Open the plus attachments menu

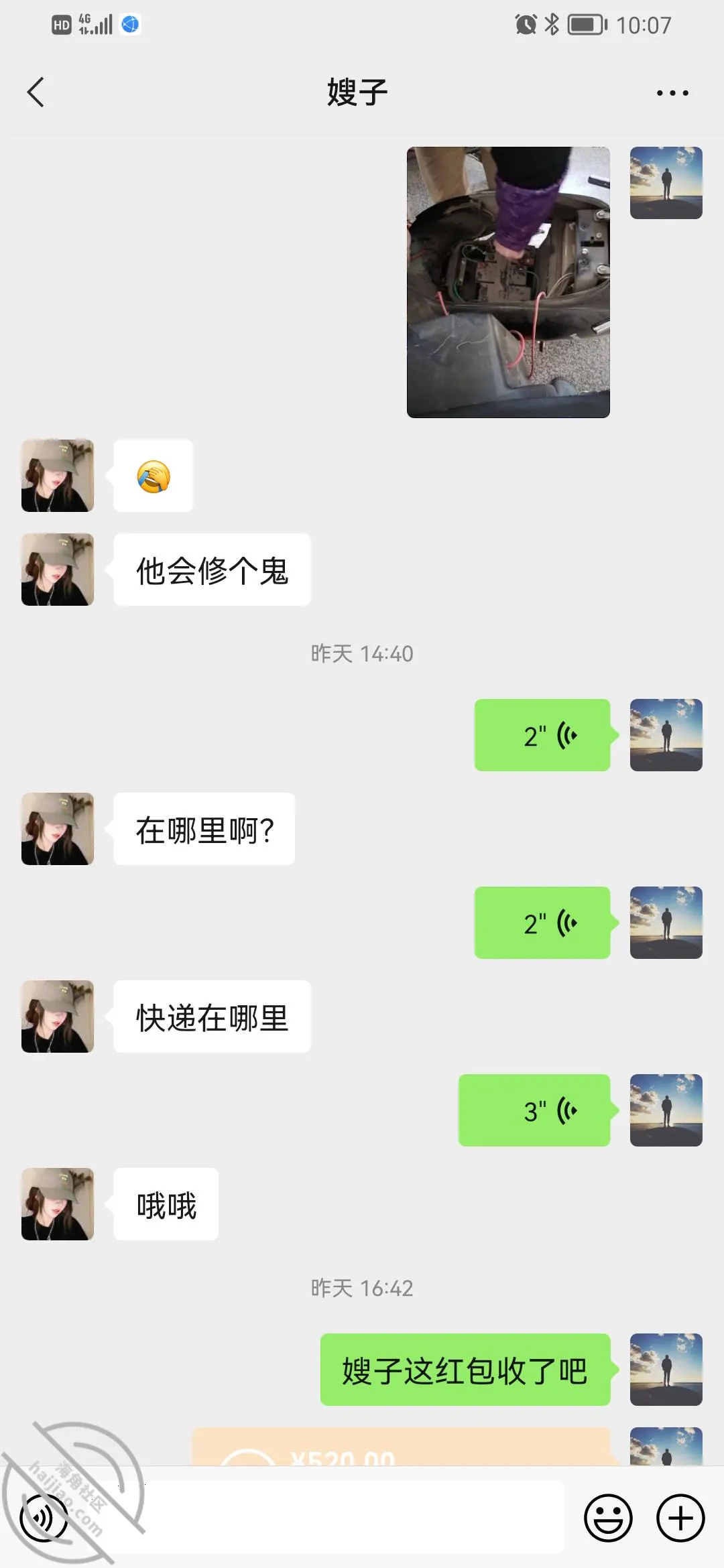point(680,1518)
